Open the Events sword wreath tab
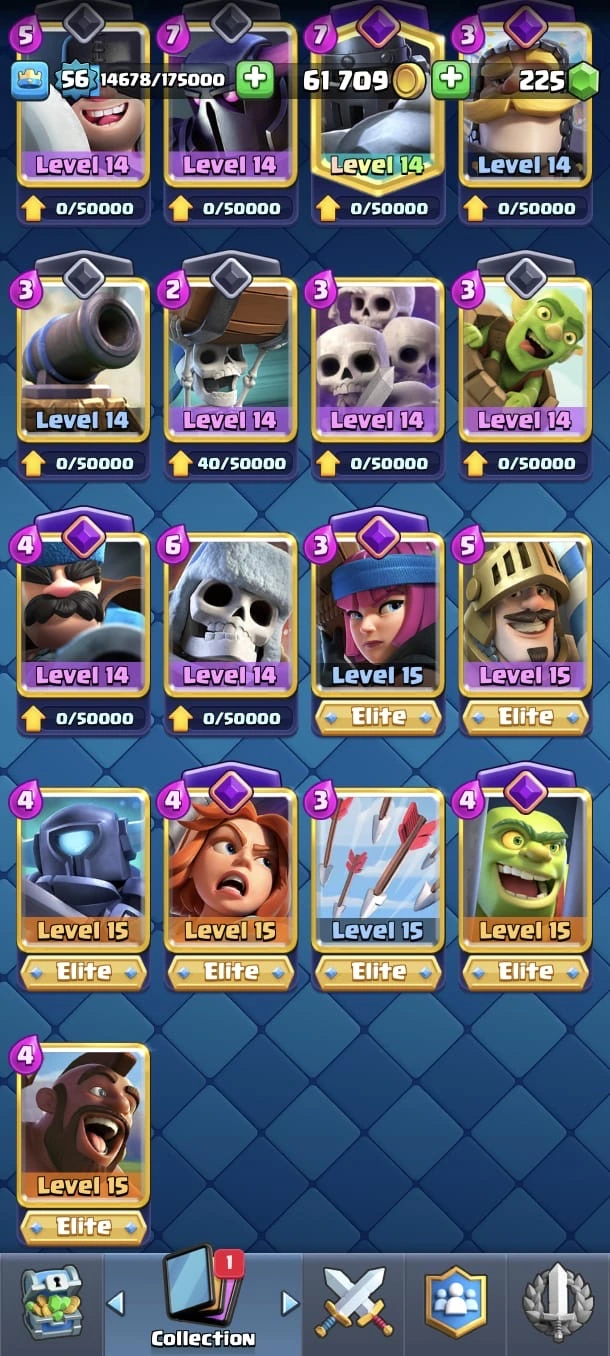This screenshot has height=1356, width=610. click(x=558, y=1301)
